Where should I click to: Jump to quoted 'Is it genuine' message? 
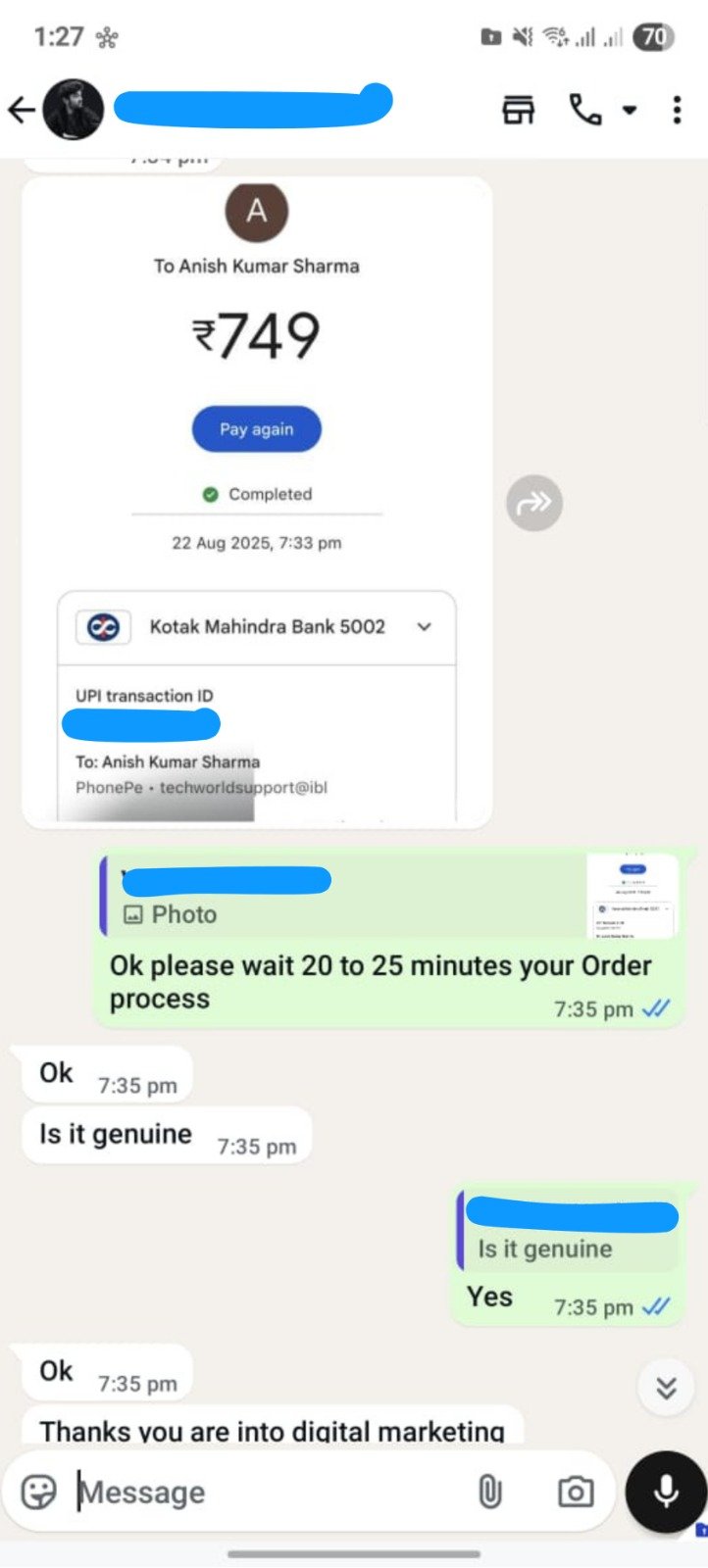click(x=569, y=1232)
